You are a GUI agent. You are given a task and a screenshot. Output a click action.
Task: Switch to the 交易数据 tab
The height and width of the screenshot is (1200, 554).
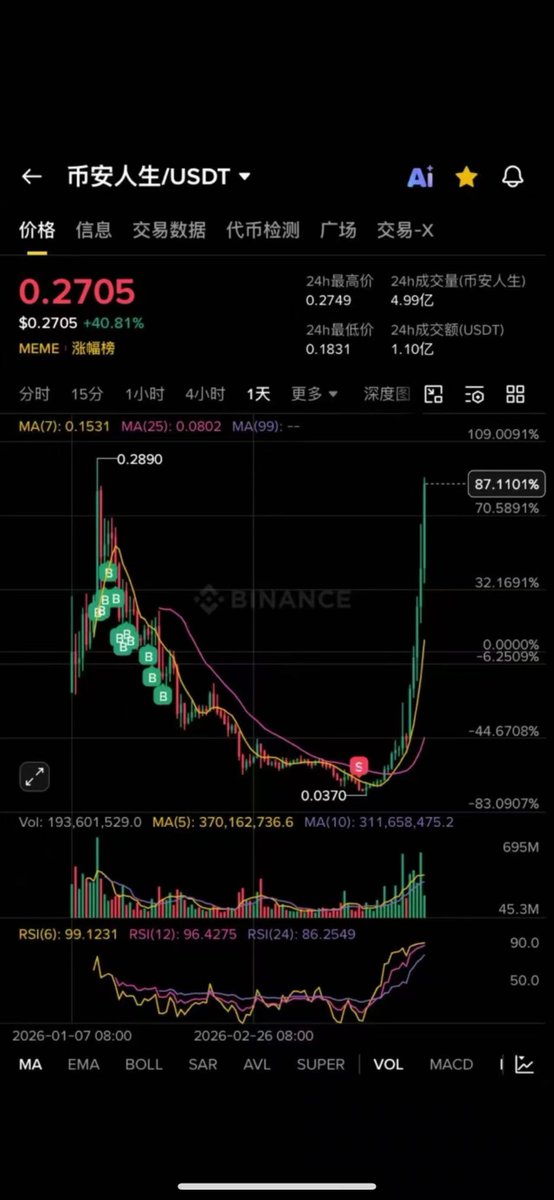point(169,230)
